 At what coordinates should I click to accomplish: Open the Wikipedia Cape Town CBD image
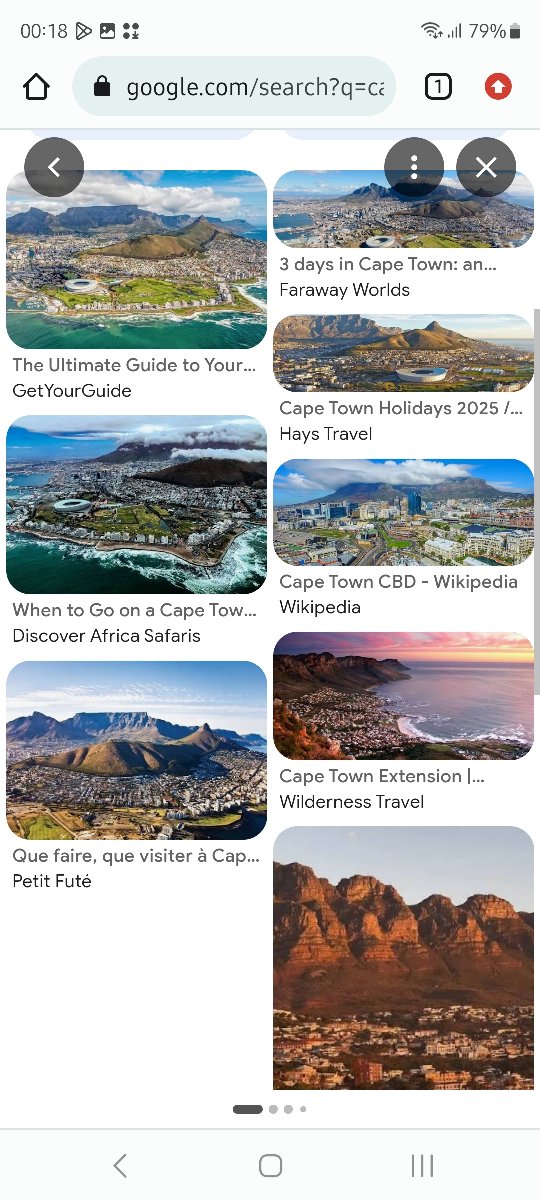click(403, 512)
